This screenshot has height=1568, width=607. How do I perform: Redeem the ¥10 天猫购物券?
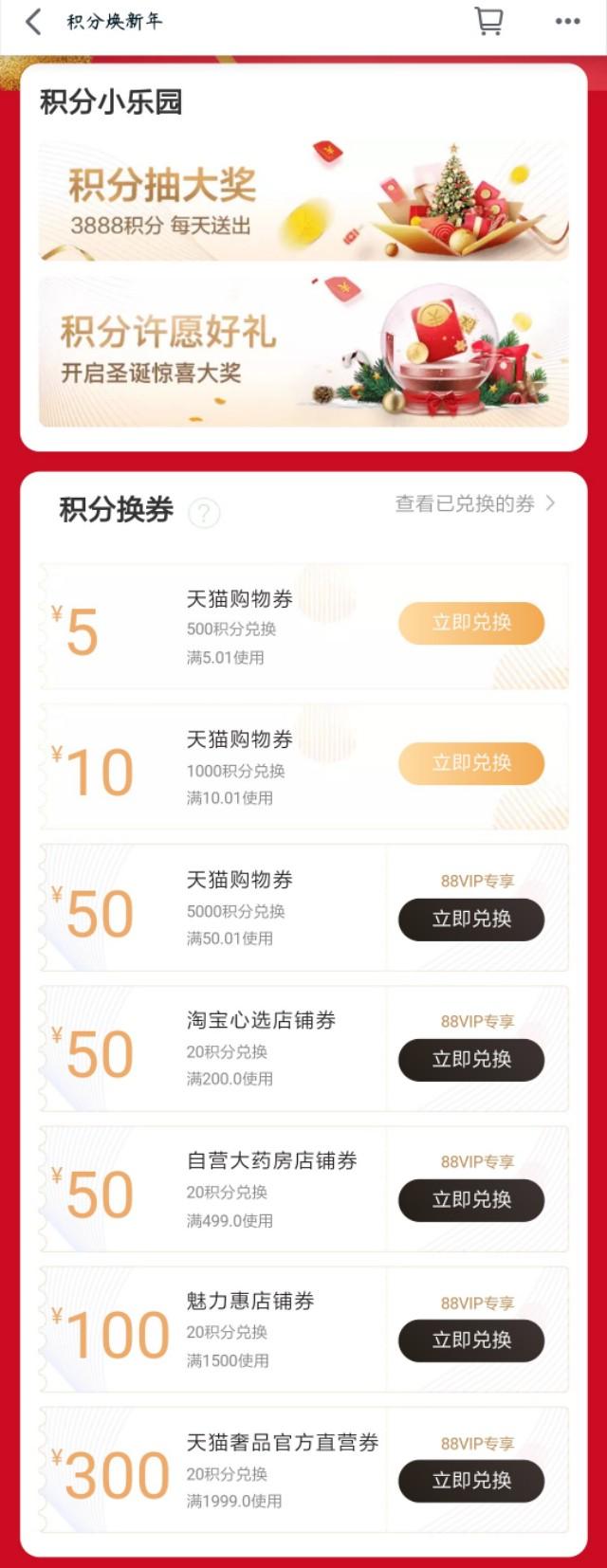[471, 763]
